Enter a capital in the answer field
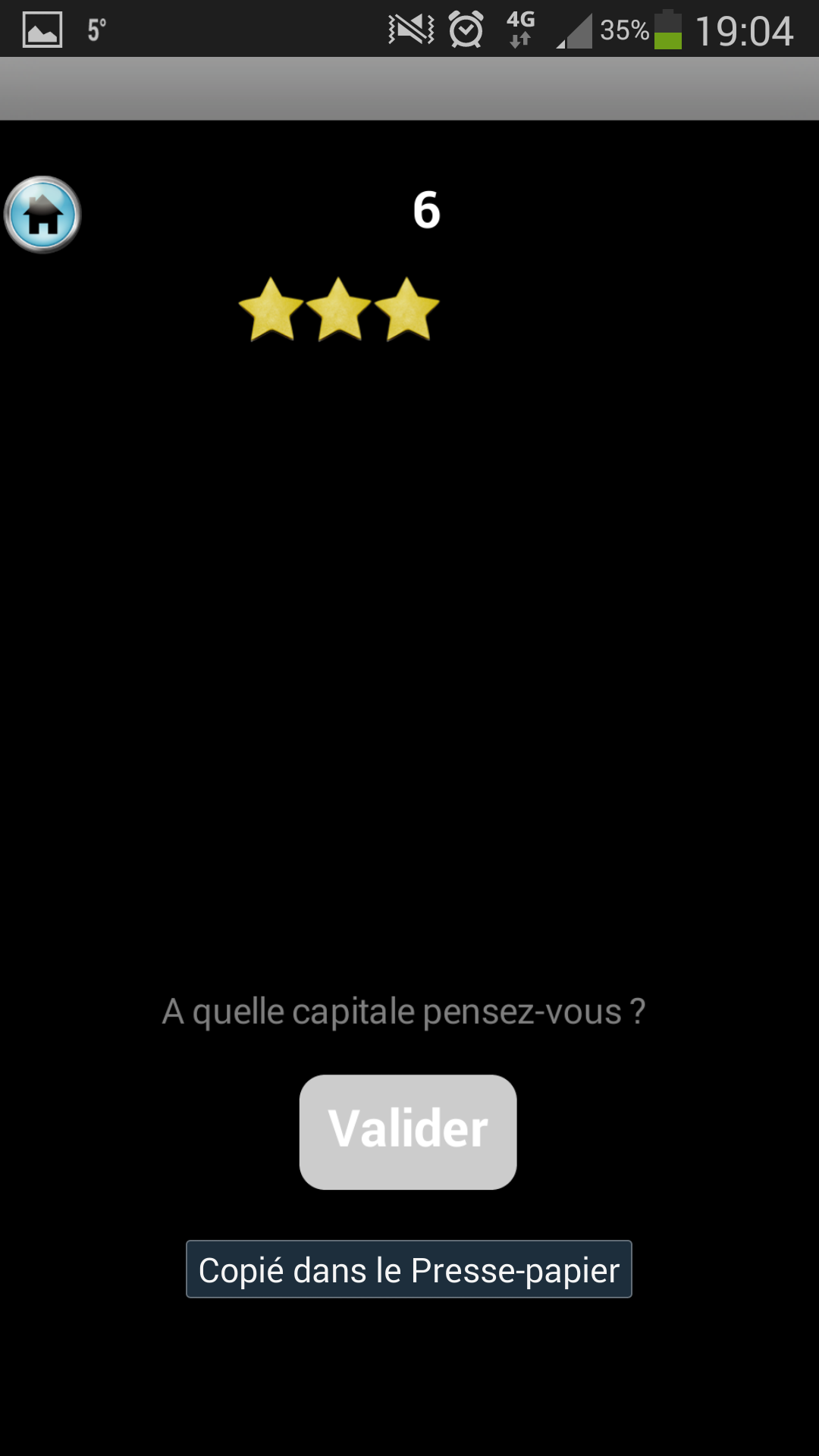 click(x=404, y=1012)
